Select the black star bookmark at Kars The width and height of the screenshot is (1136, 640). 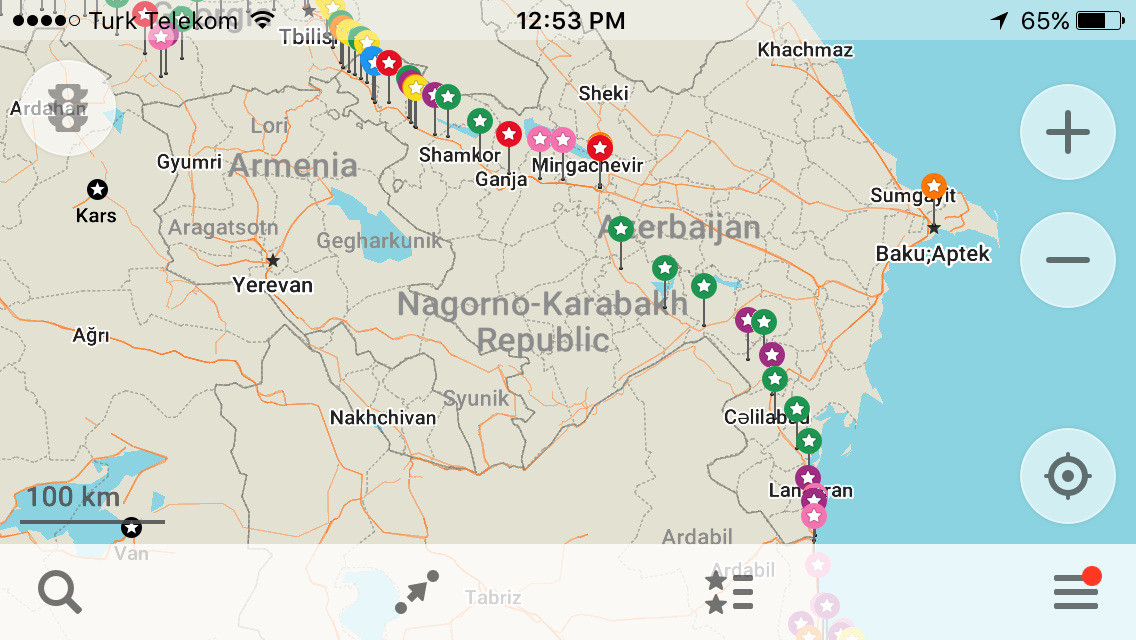click(97, 188)
